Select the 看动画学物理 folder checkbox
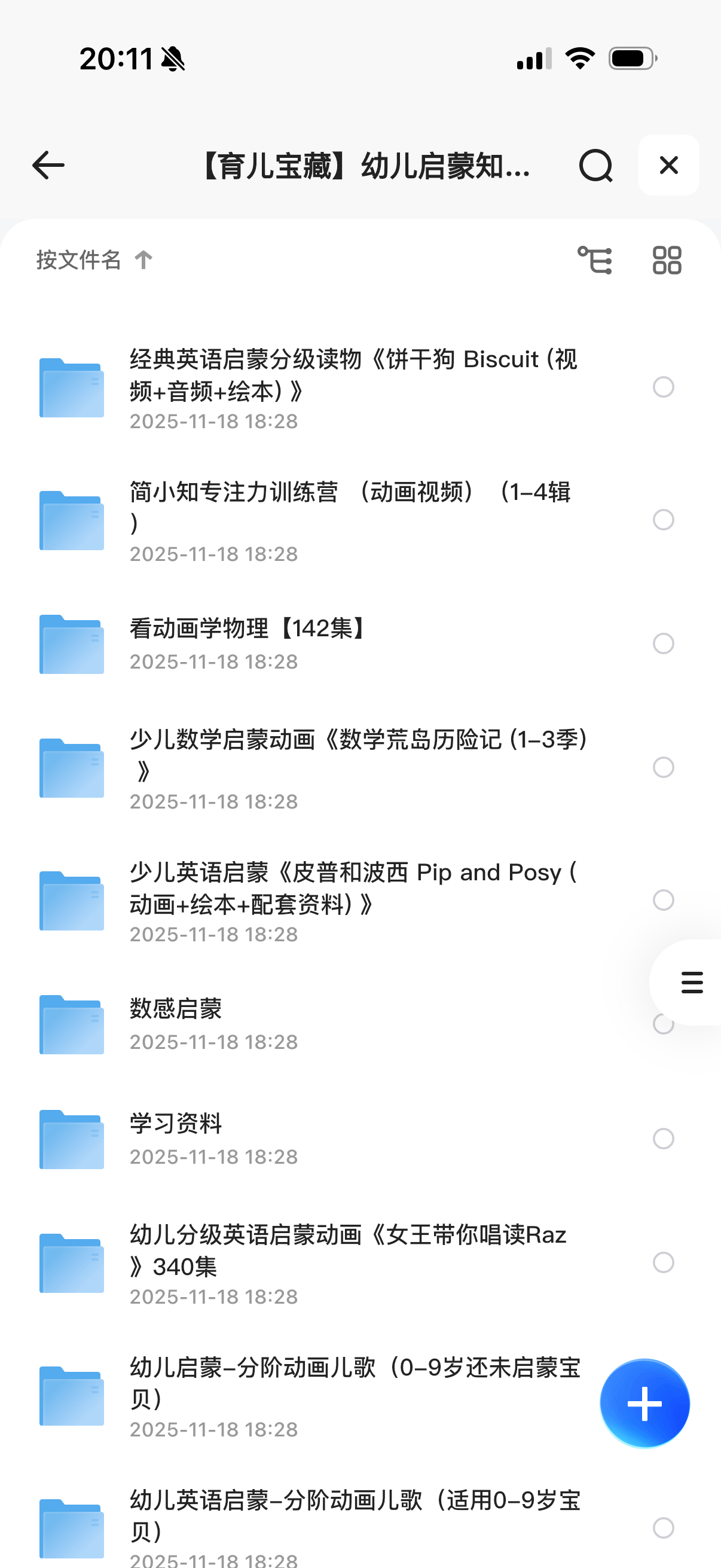The height and width of the screenshot is (1568, 721). click(663, 643)
